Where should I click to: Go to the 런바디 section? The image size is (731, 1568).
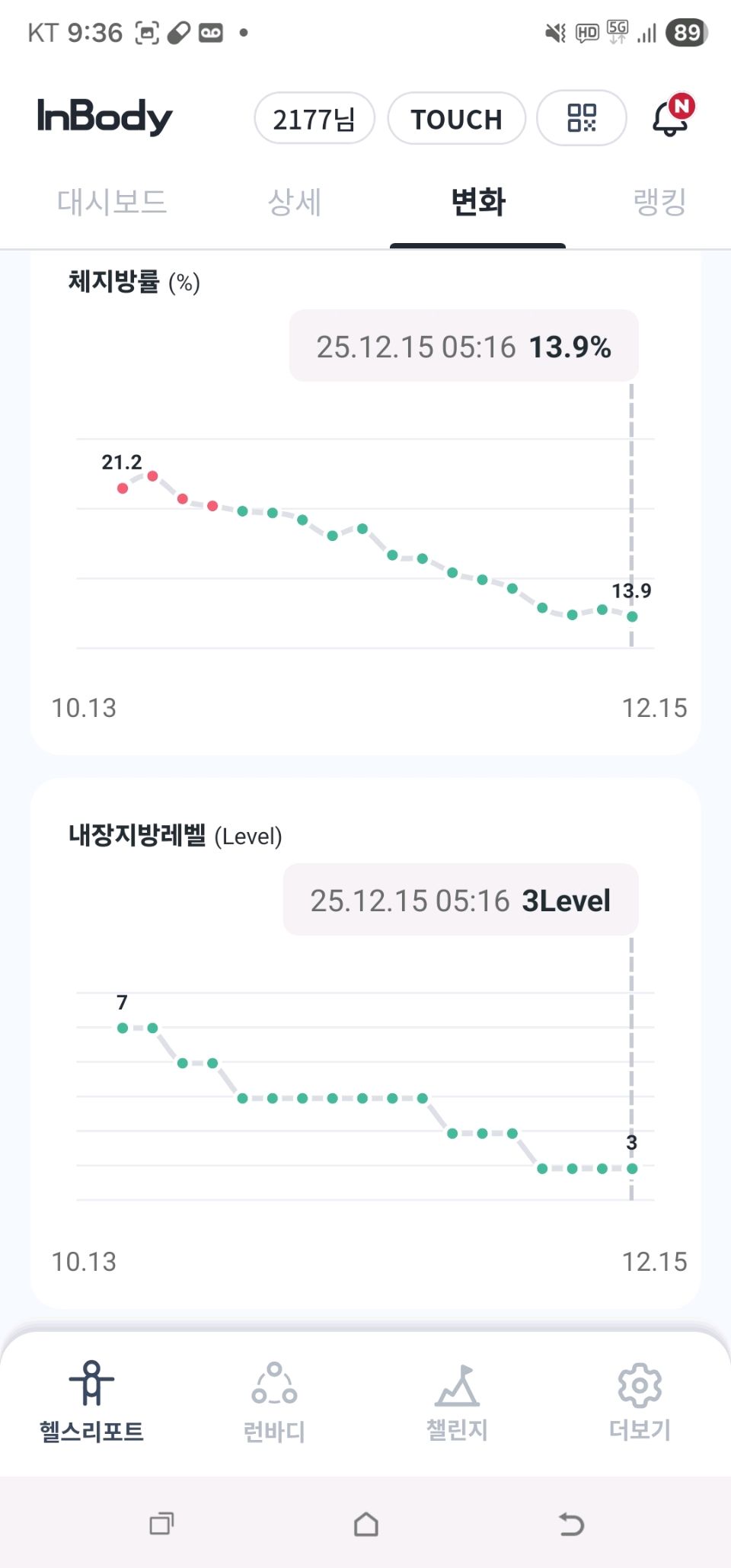point(274,1400)
